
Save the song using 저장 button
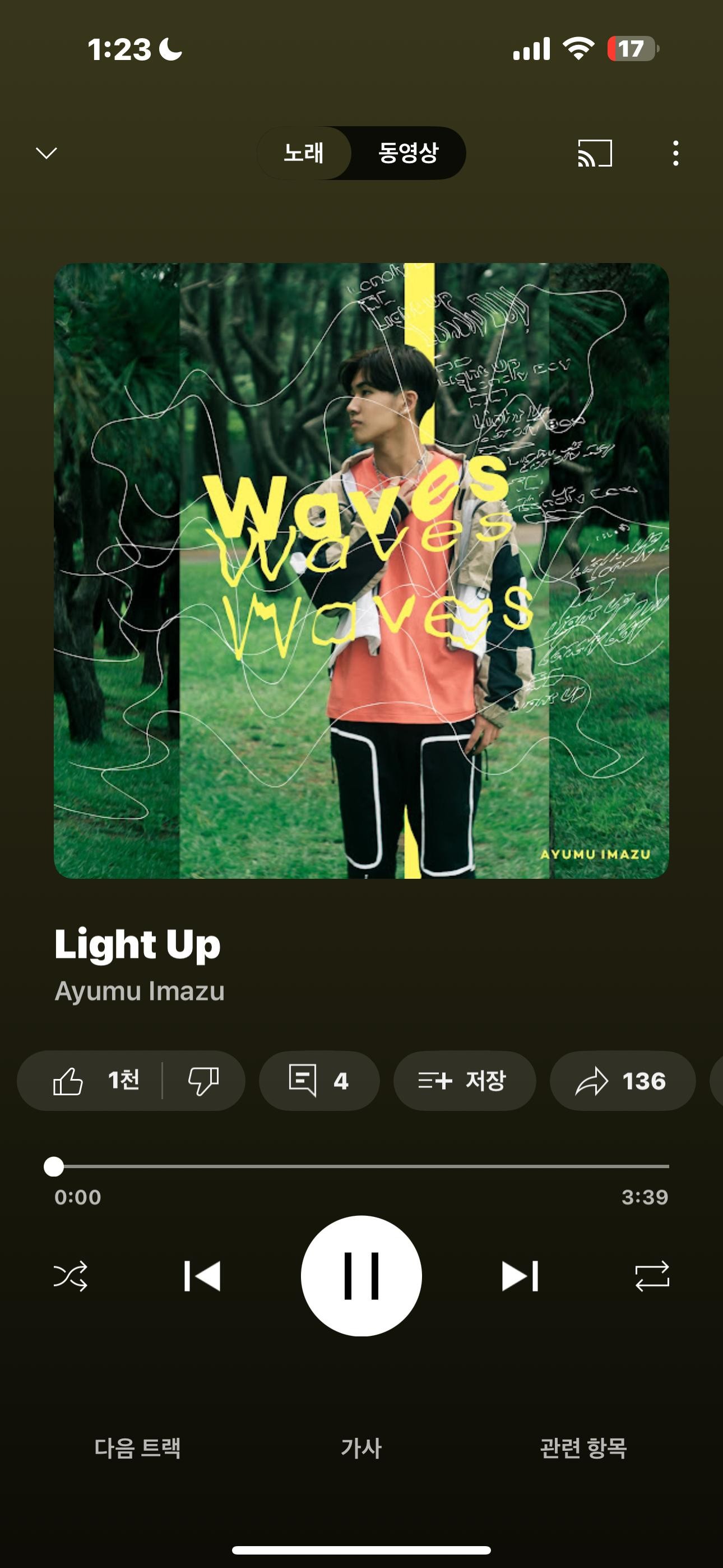pyautogui.click(x=465, y=1081)
